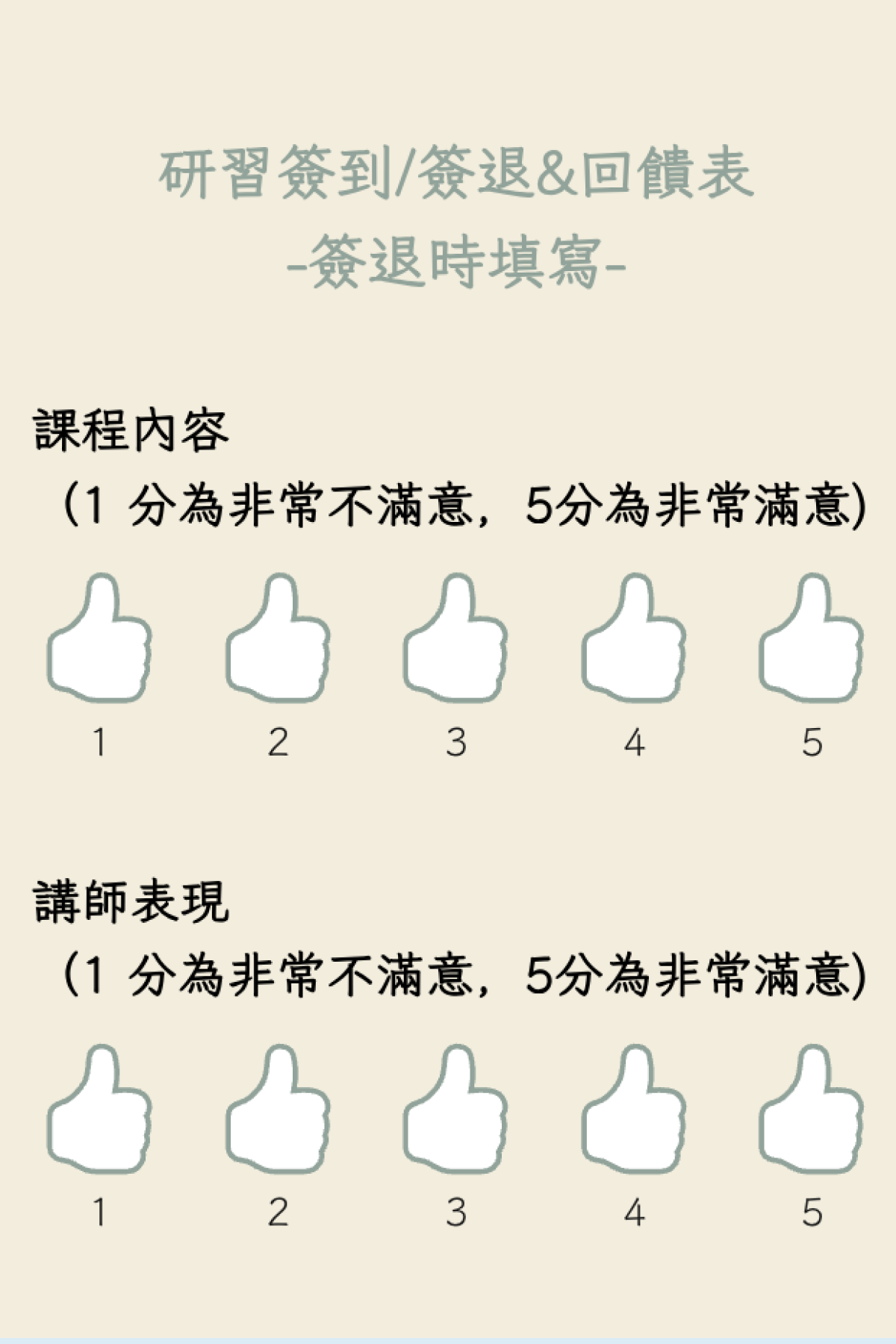Give 講師表現 the top score 5
896x1344 pixels.
coord(812,1111)
